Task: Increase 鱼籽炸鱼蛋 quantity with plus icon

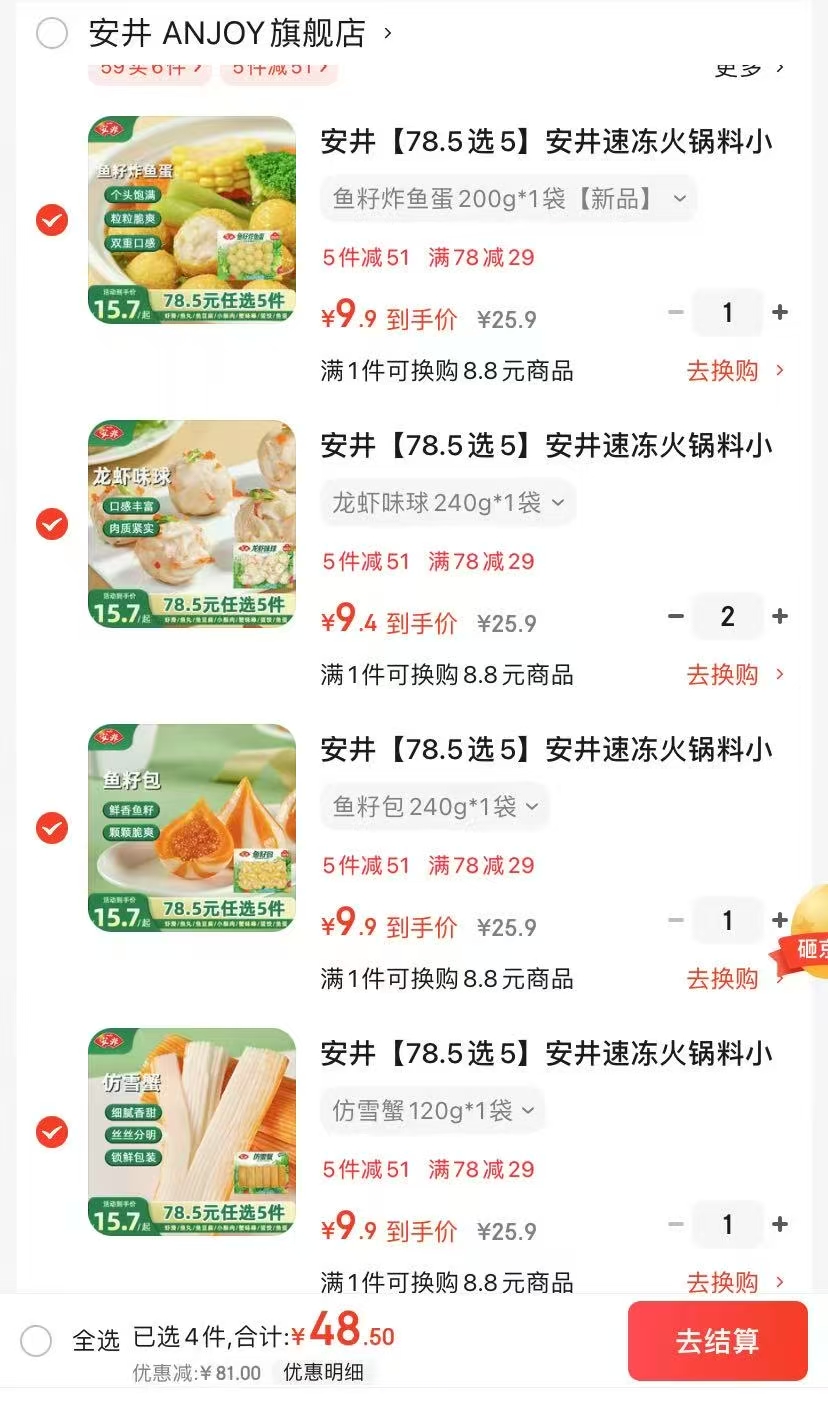Action: pyautogui.click(x=780, y=312)
